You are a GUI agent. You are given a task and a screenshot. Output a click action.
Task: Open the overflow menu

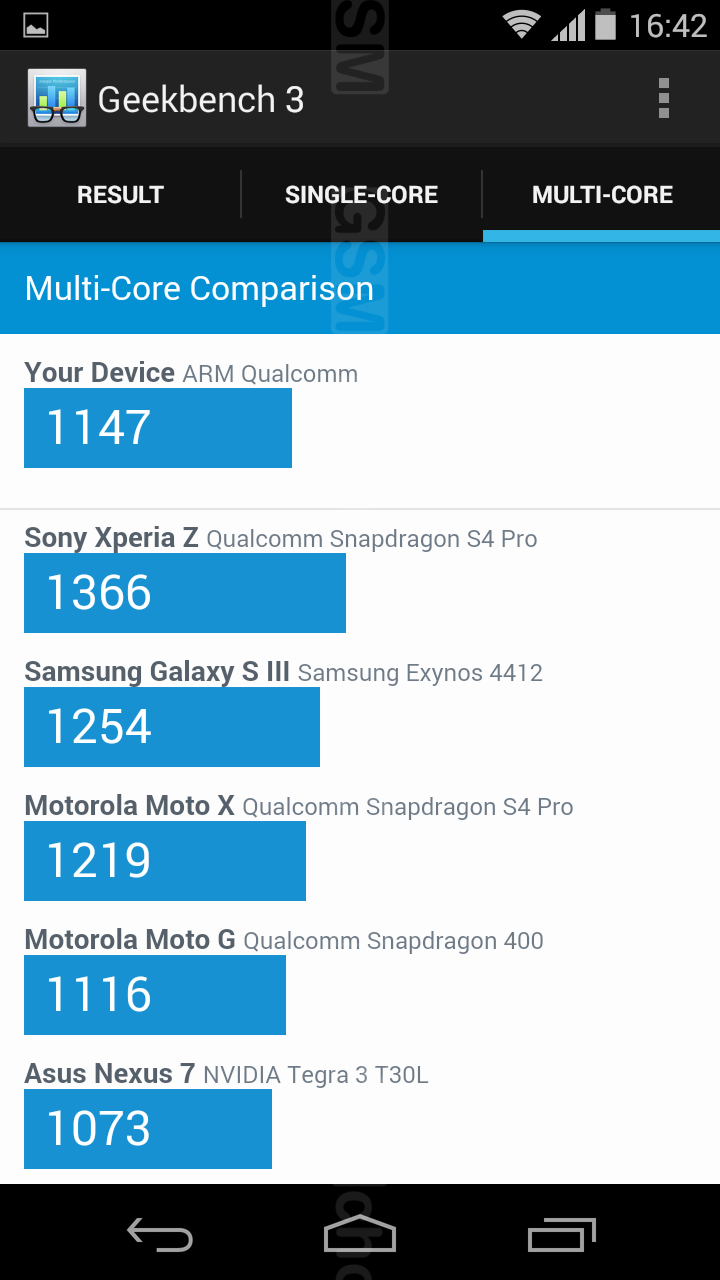[663, 99]
